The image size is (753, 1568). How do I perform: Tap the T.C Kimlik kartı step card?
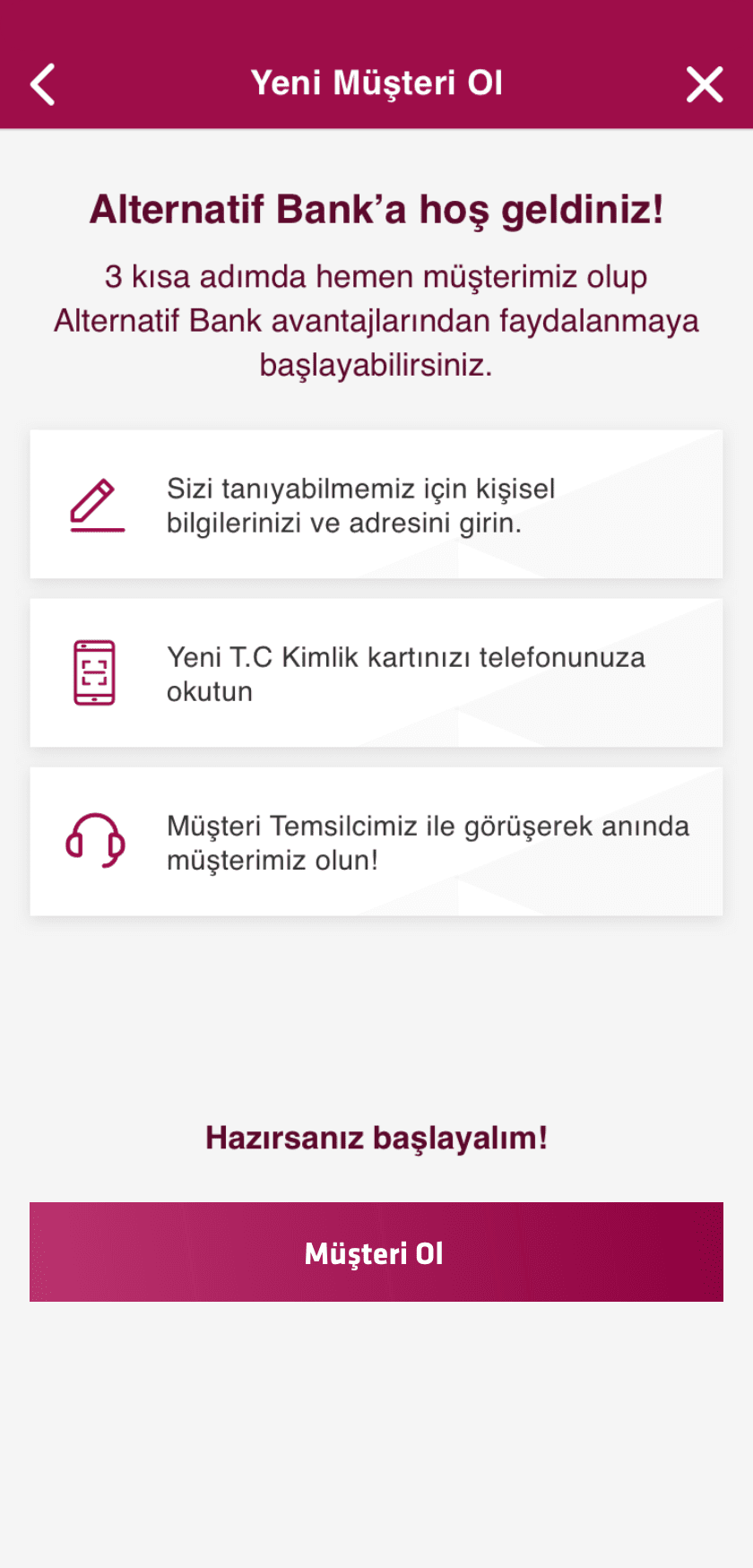point(375,671)
